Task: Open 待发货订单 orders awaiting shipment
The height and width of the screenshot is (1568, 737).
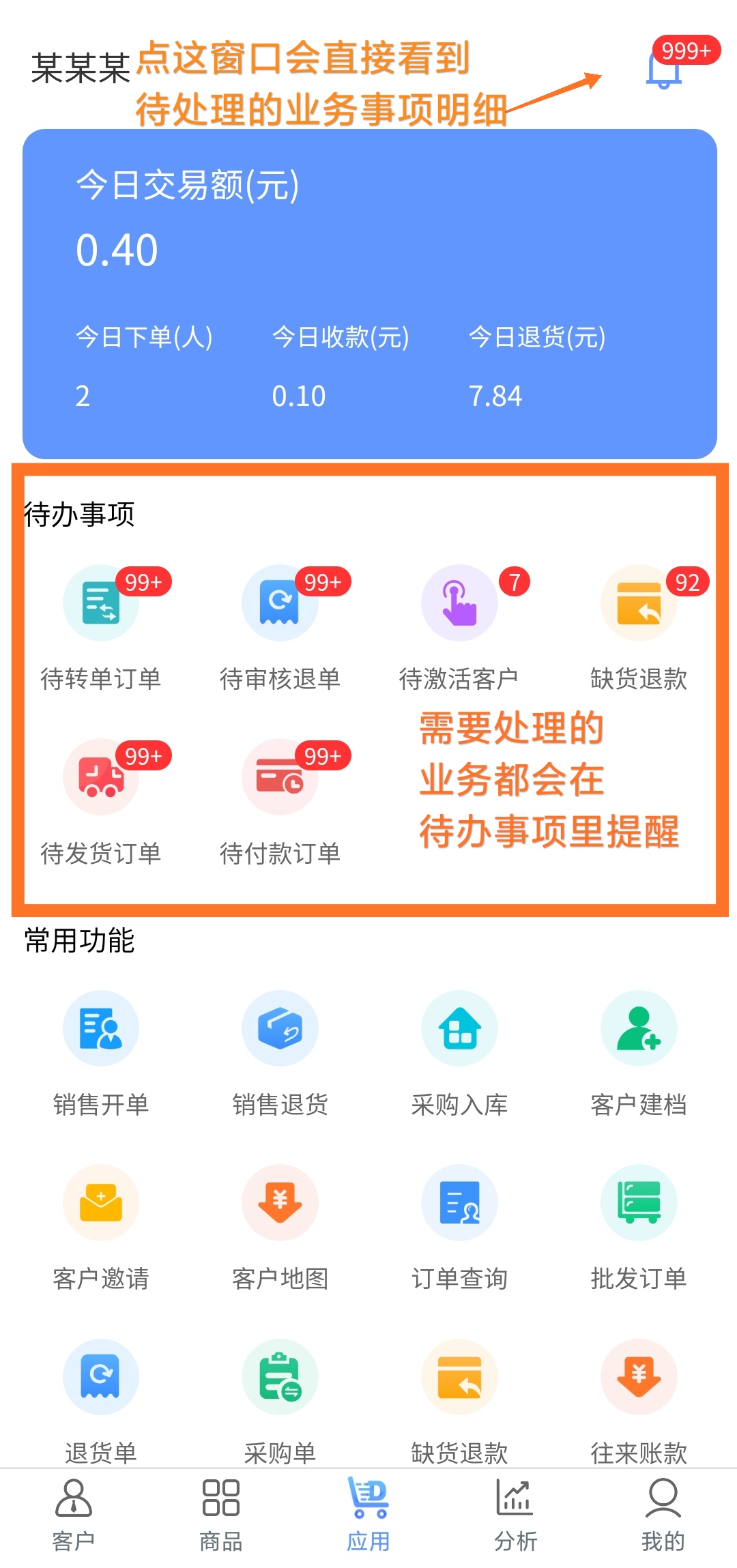Action: 101,777
